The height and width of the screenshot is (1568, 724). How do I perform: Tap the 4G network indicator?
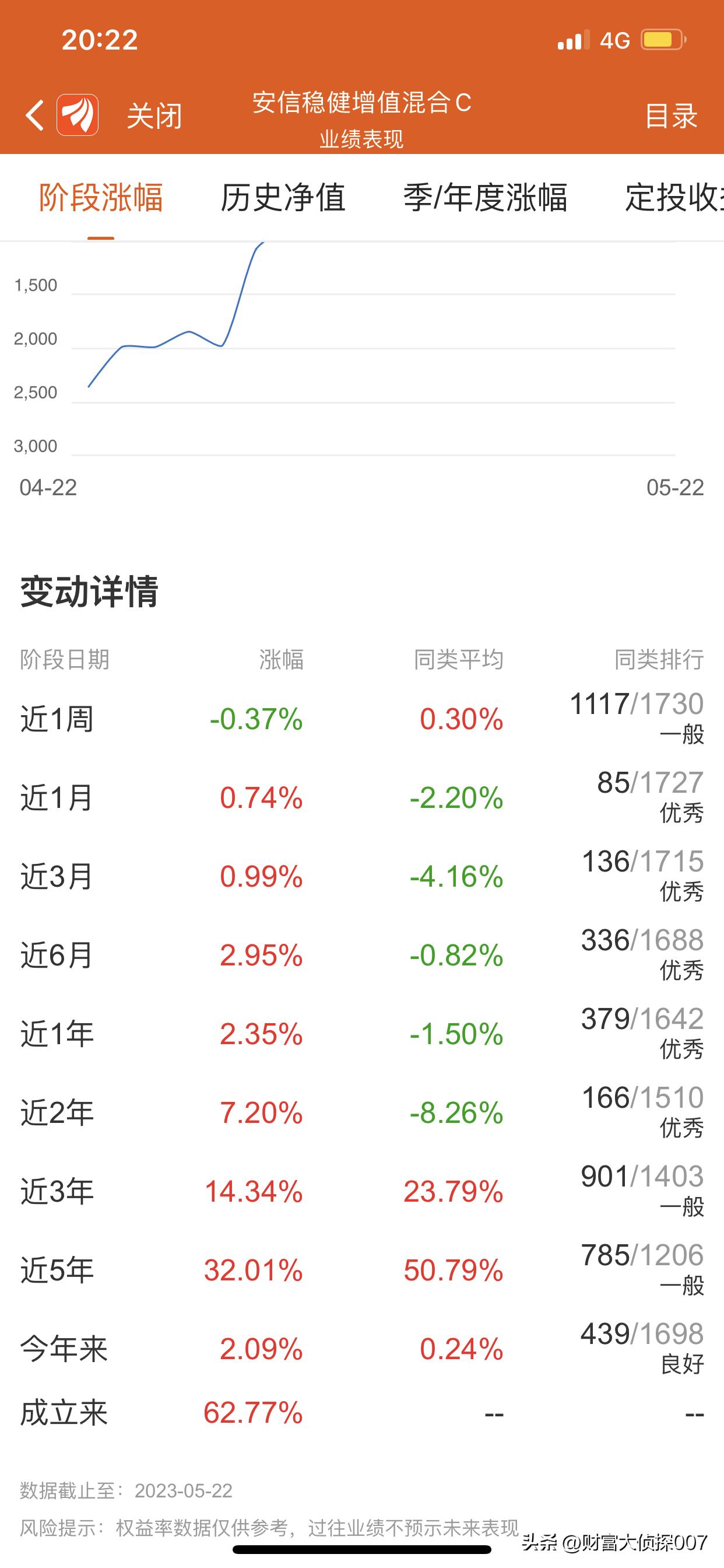point(614,38)
